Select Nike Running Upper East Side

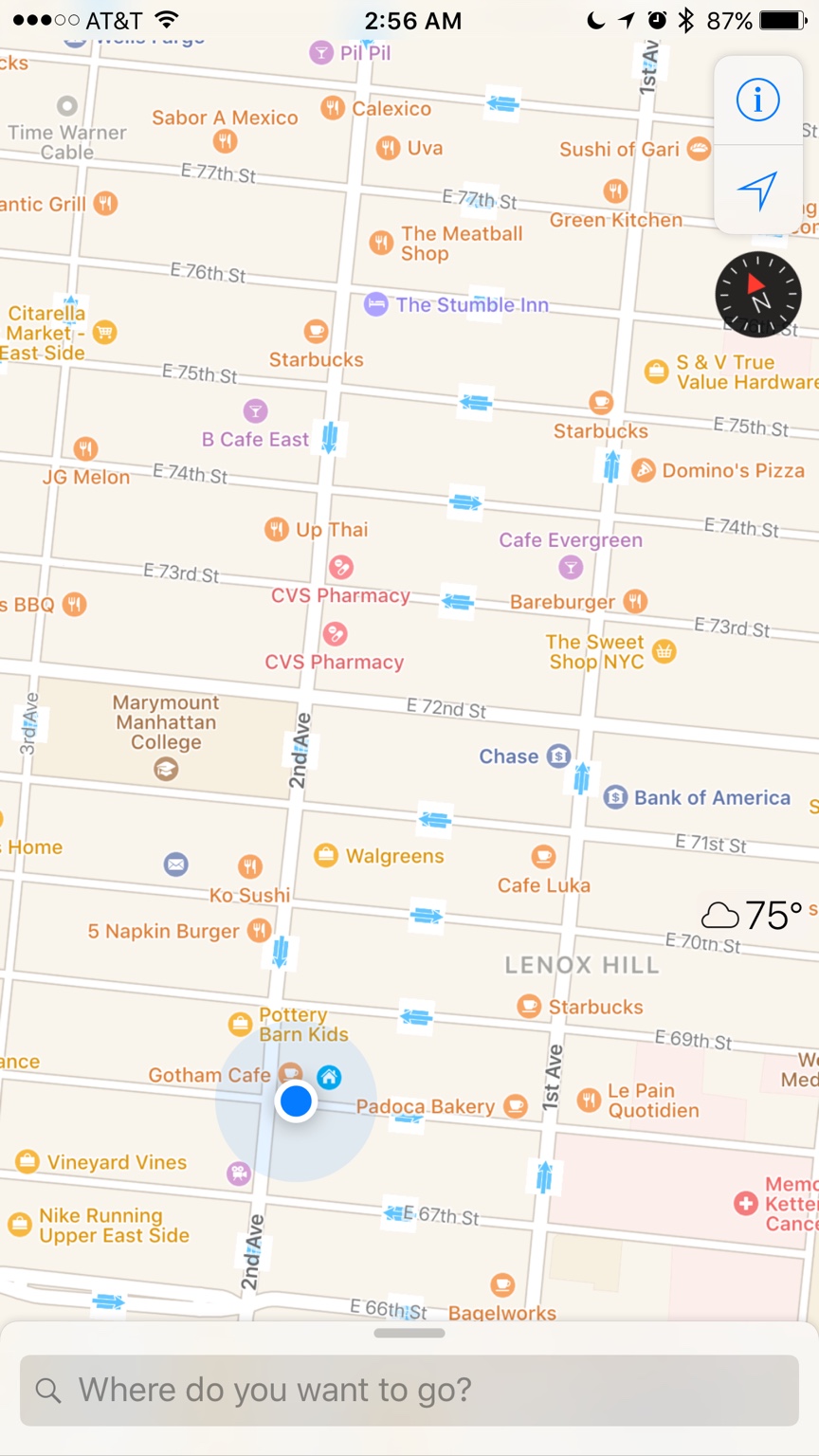20,1225
